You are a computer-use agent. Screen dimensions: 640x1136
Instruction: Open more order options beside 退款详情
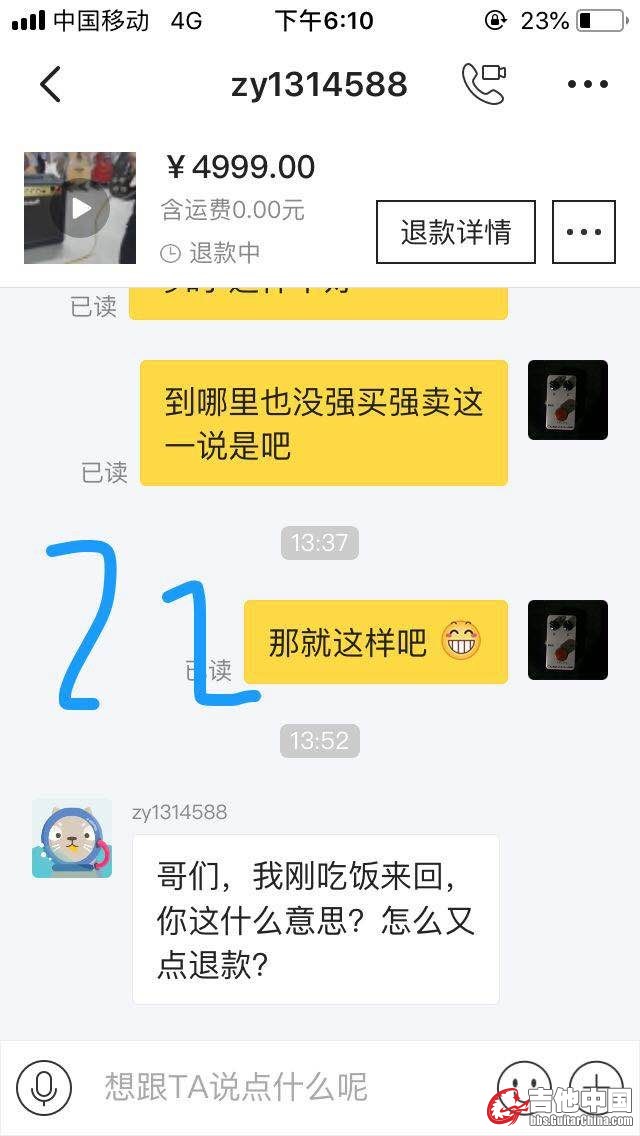(x=584, y=232)
